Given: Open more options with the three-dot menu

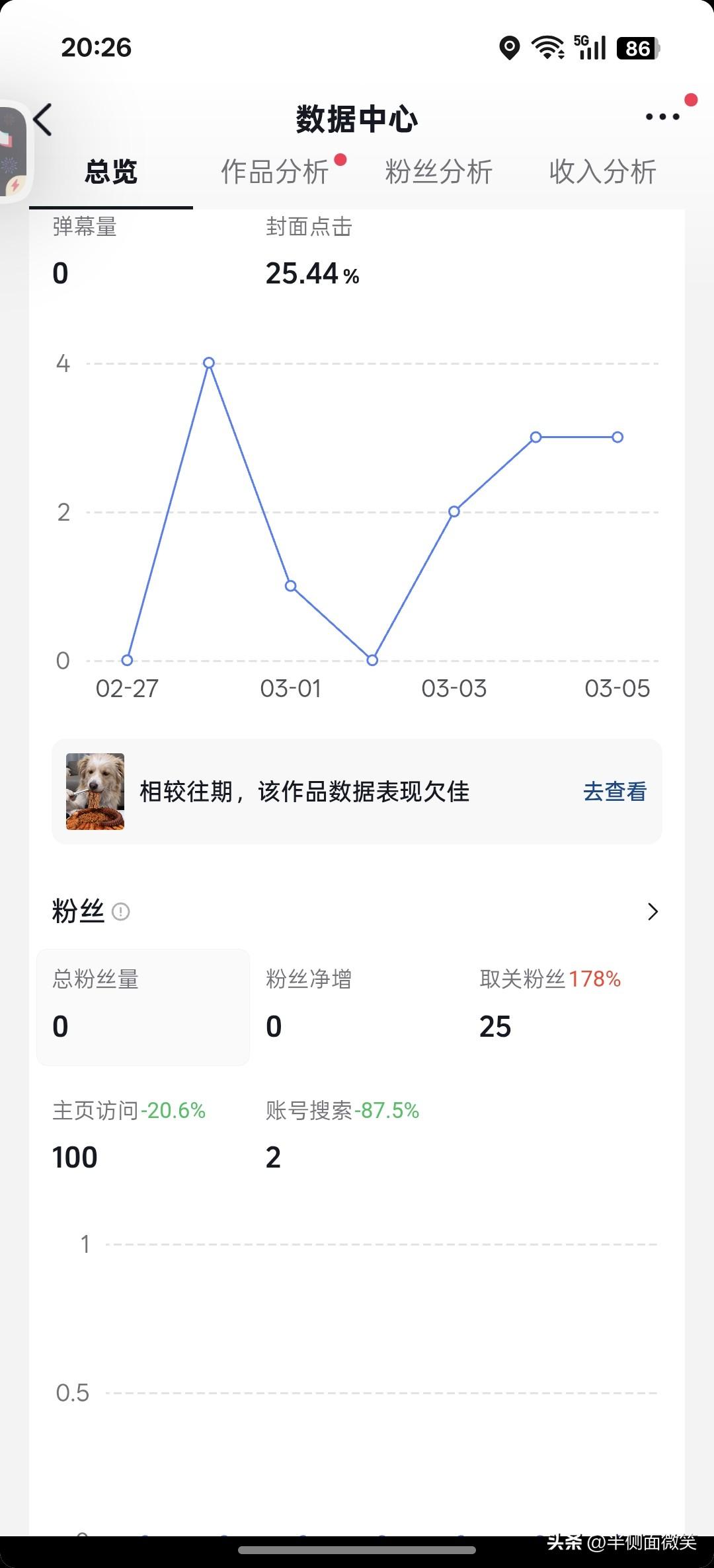Looking at the screenshot, I should [664, 117].
